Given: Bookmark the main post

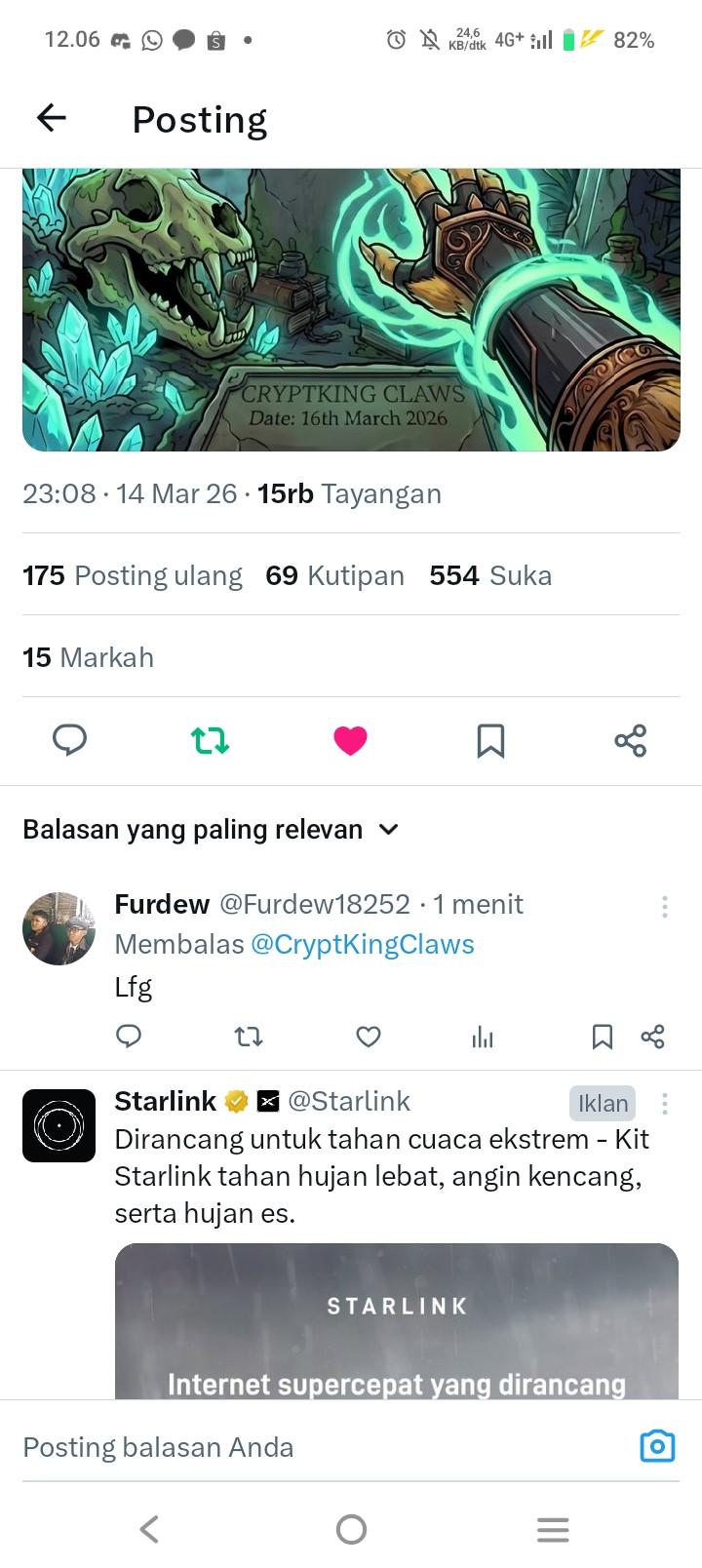Looking at the screenshot, I should [x=490, y=741].
